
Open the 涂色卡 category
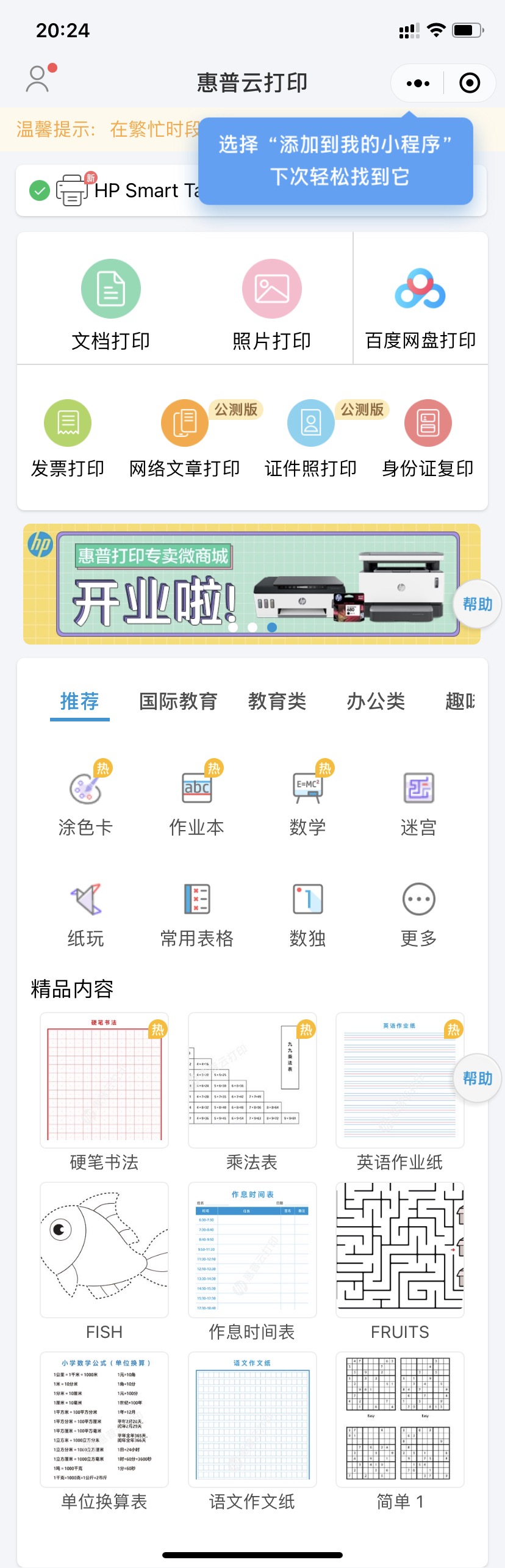[85, 801]
